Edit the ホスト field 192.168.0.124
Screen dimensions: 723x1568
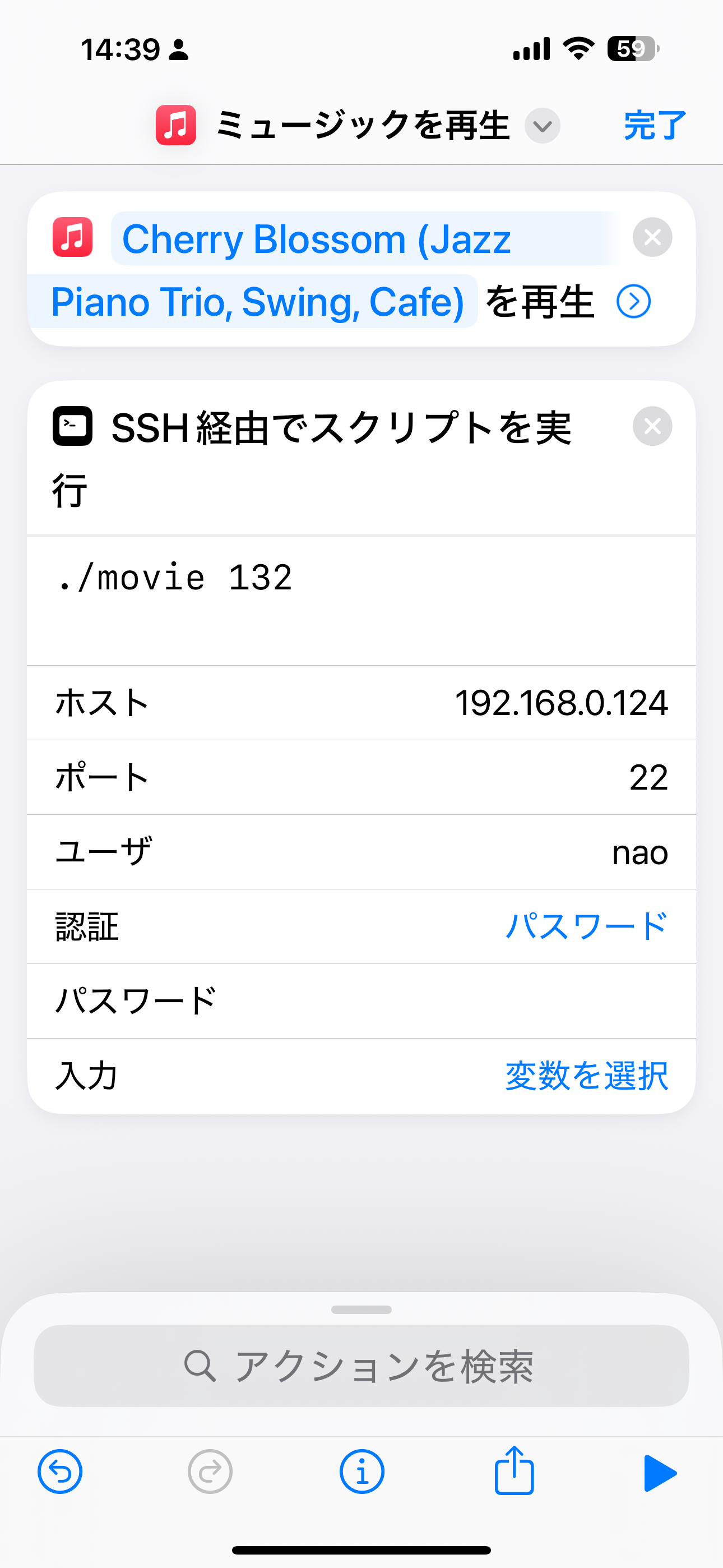(x=560, y=703)
